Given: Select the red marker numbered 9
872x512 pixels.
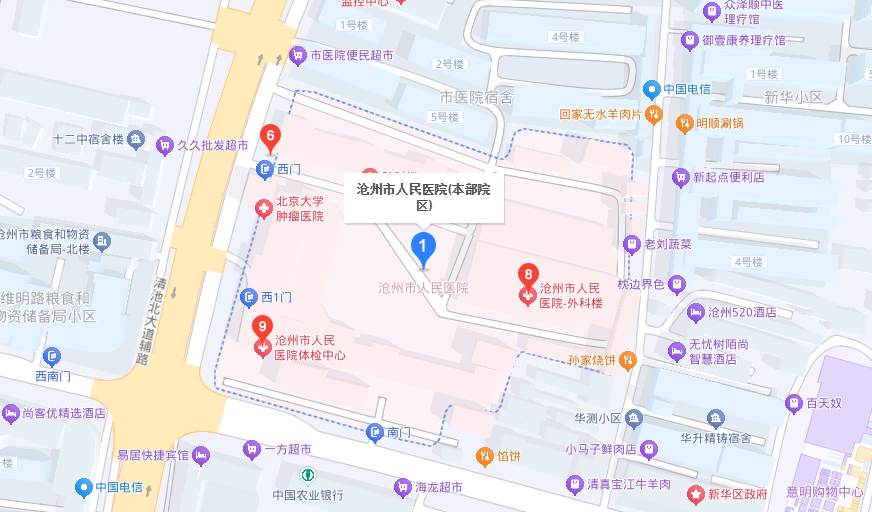Looking at the screenshot, I should [262, 328].
